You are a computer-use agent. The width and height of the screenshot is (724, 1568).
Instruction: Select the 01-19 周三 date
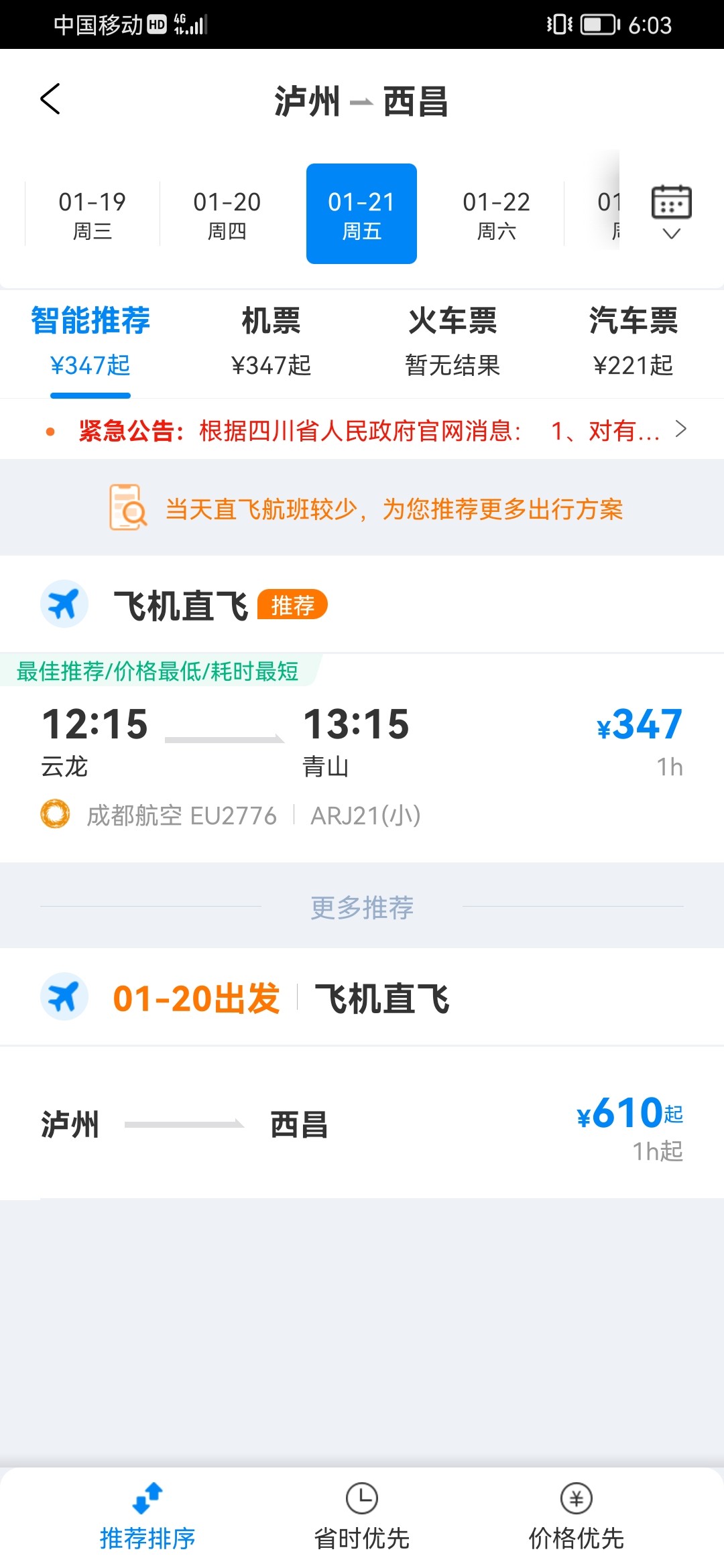pyautogui.click(x=93, y=214)
